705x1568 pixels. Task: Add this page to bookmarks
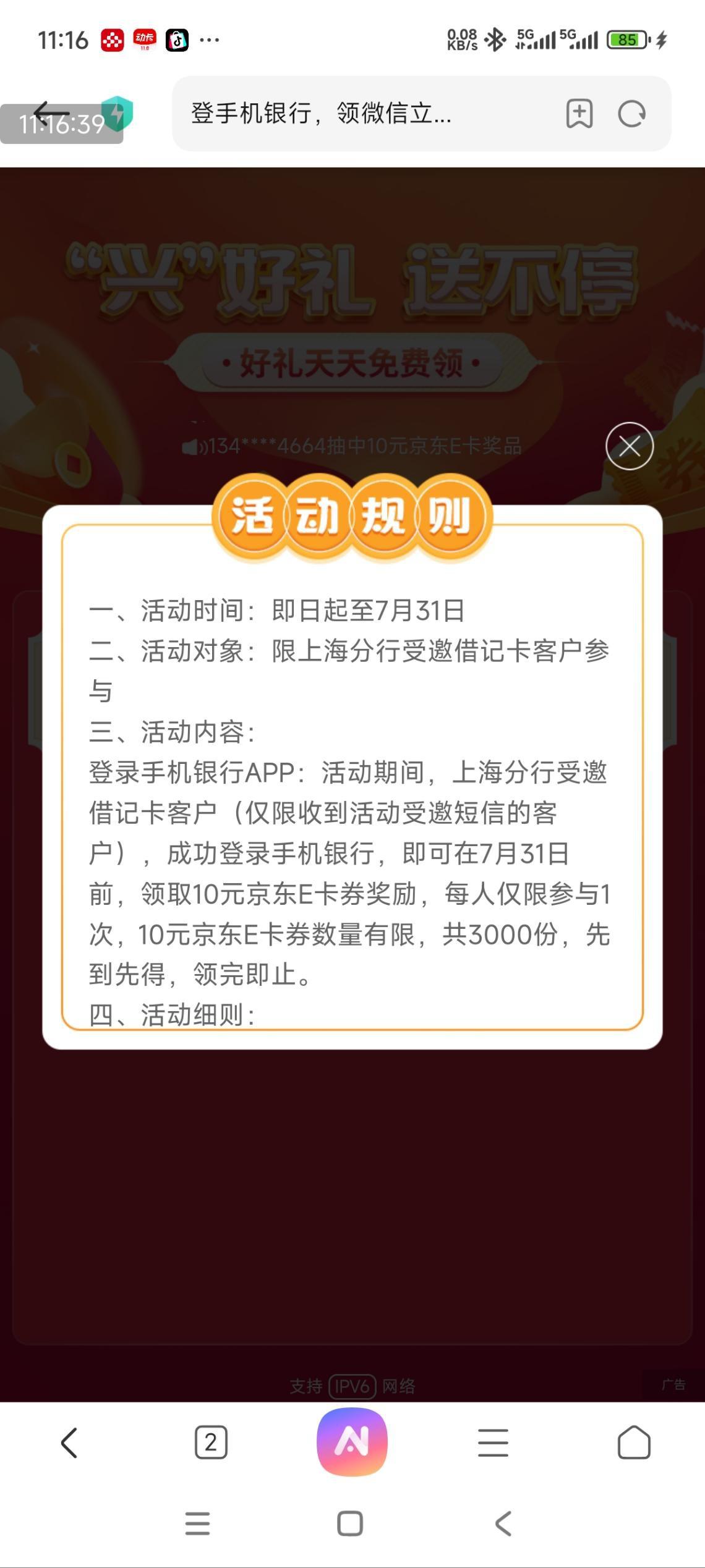[579, 114]
